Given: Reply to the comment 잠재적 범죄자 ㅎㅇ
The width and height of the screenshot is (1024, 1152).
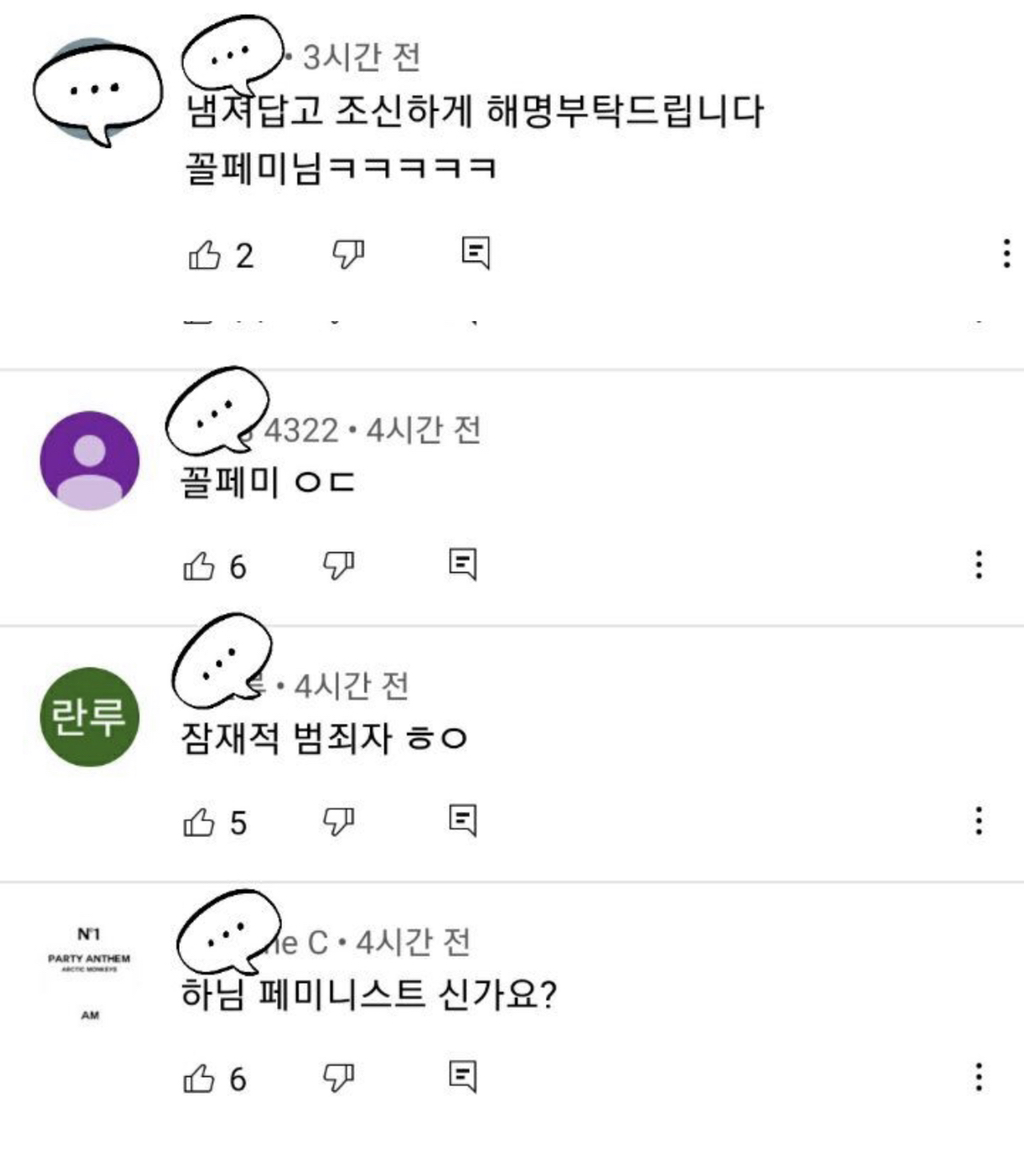Looking at the screenshot, I should [x=462, y=821].
